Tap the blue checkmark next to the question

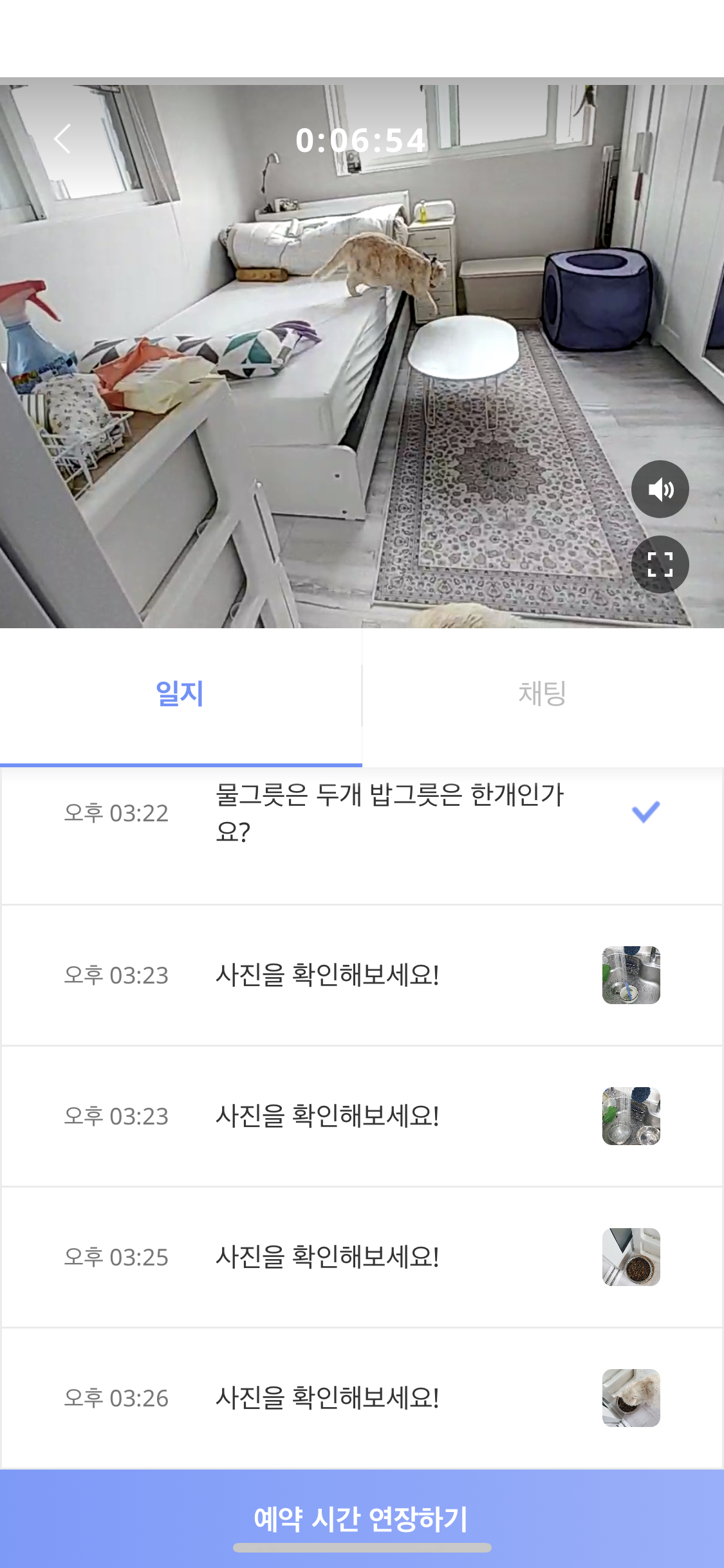(645, 814)
